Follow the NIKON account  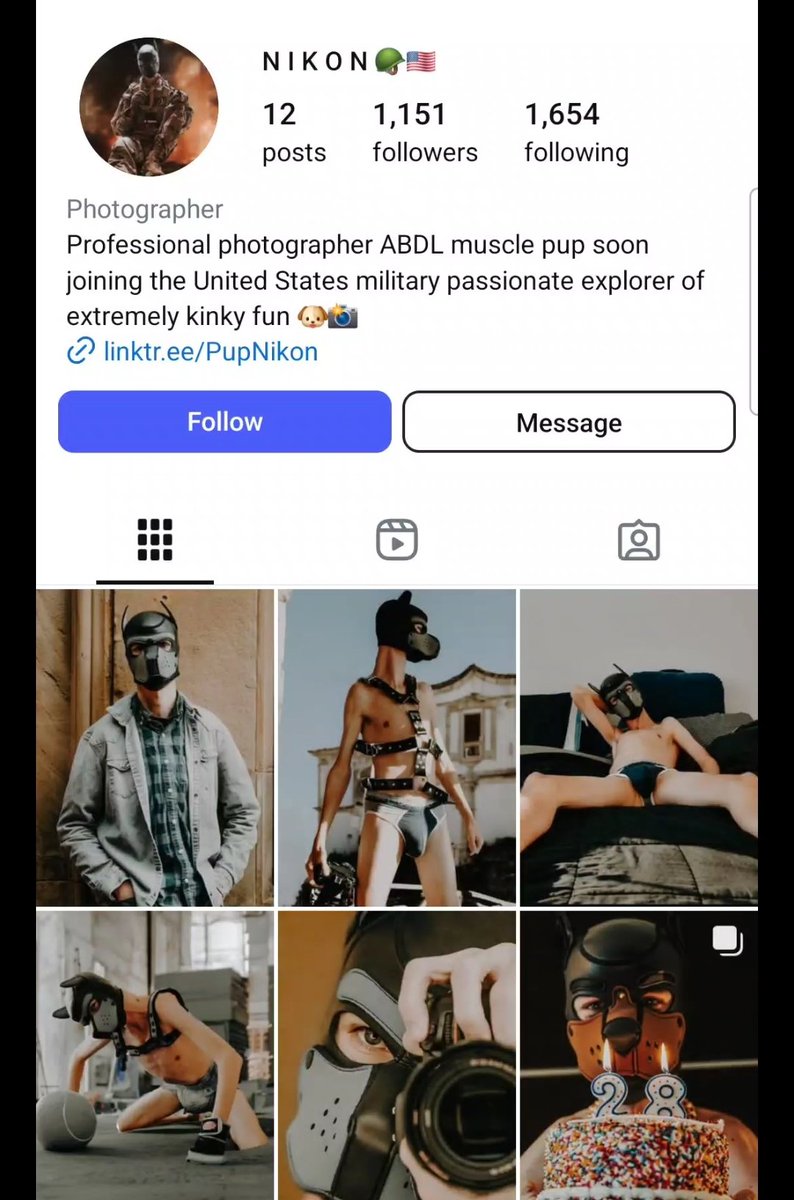(224, 421)
